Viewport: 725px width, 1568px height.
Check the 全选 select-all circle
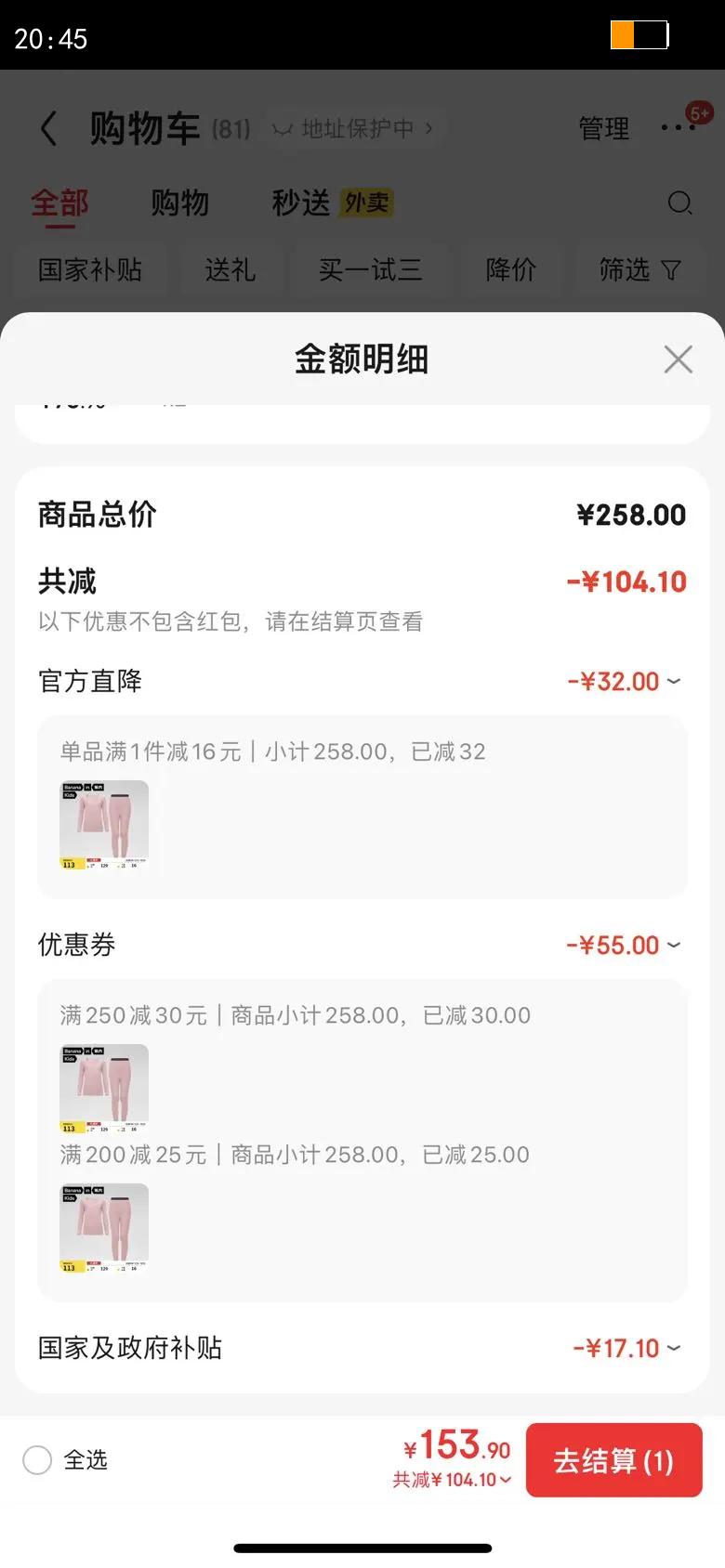click(37, 1459)
